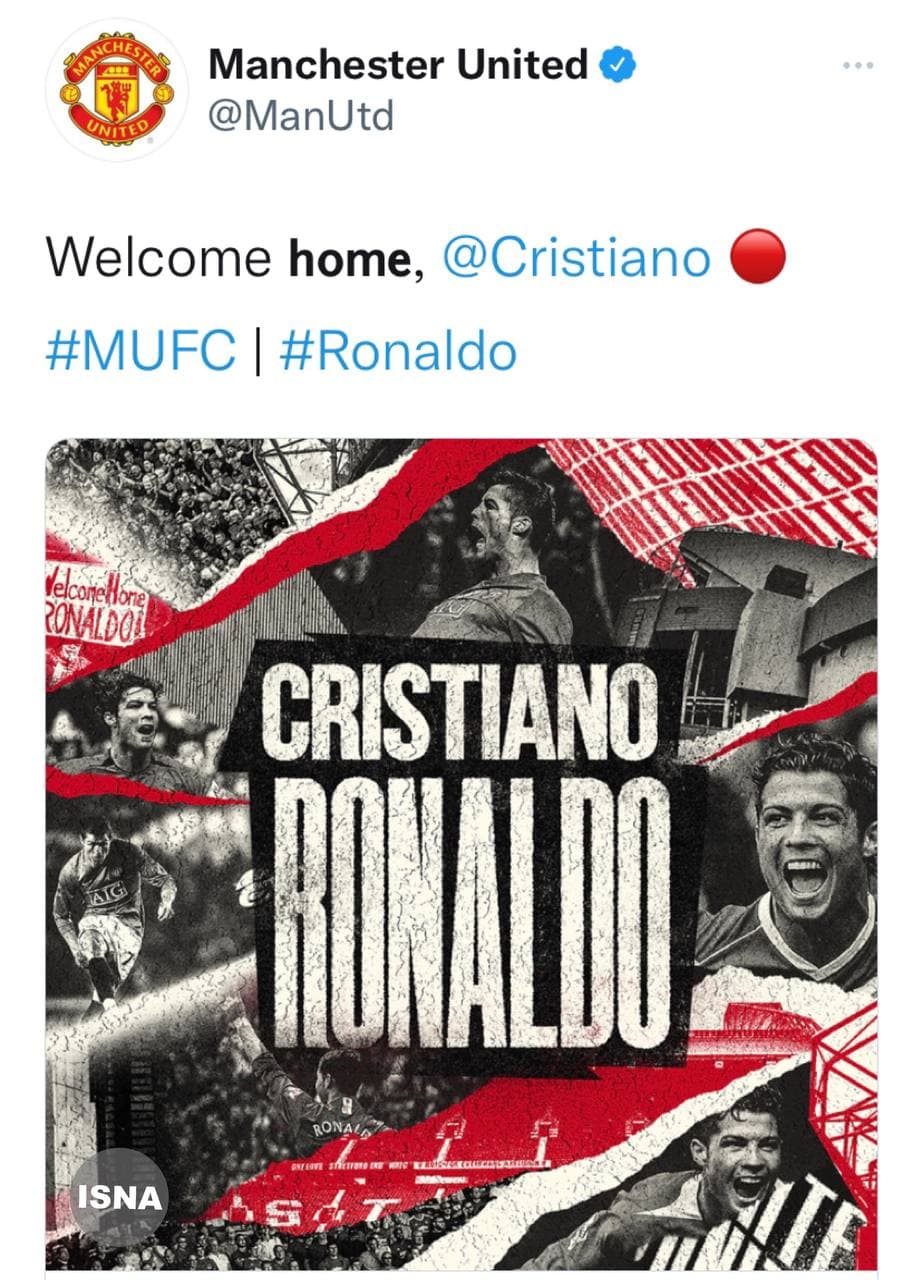Open the #MUFC hashtag
The width and height of the screenshot is (923, 1280).
[141, 351]
